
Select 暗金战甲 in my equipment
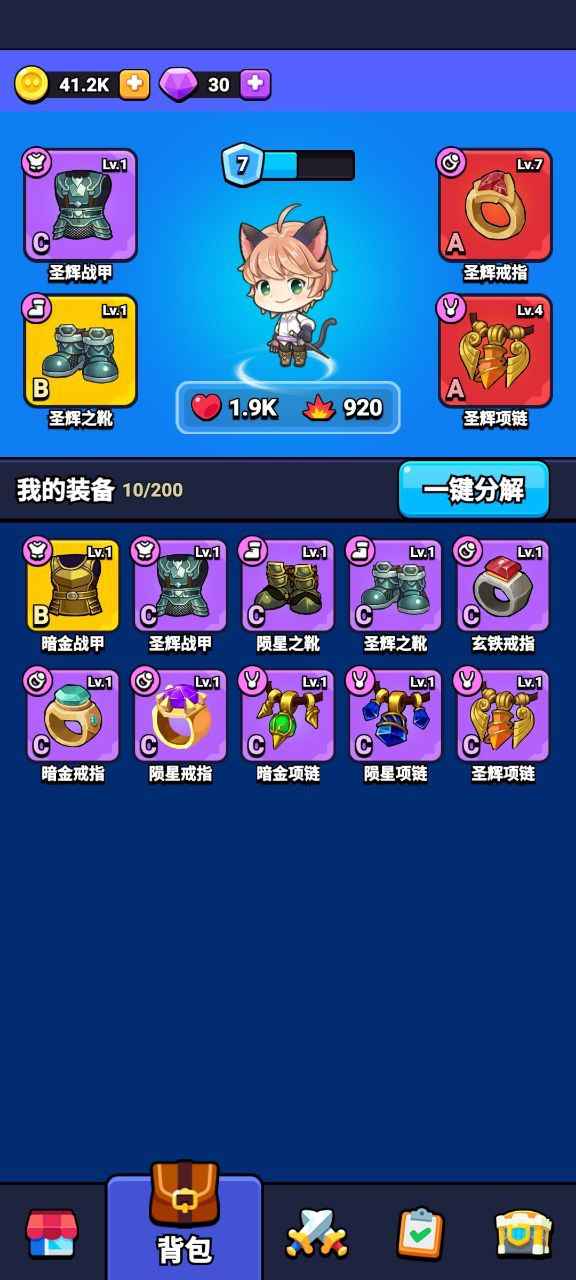click(x=72, y=586)
